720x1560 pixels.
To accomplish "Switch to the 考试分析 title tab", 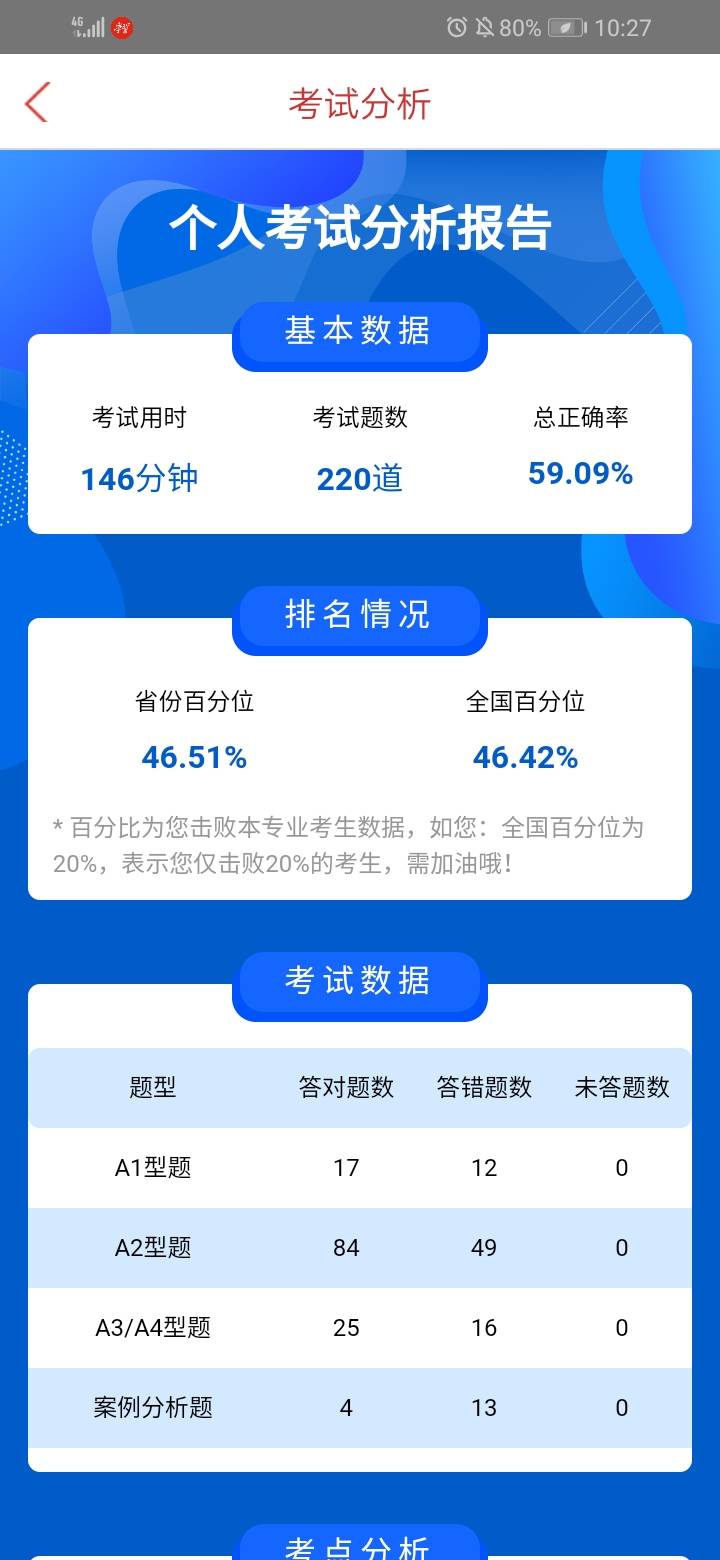I will 359,101.
